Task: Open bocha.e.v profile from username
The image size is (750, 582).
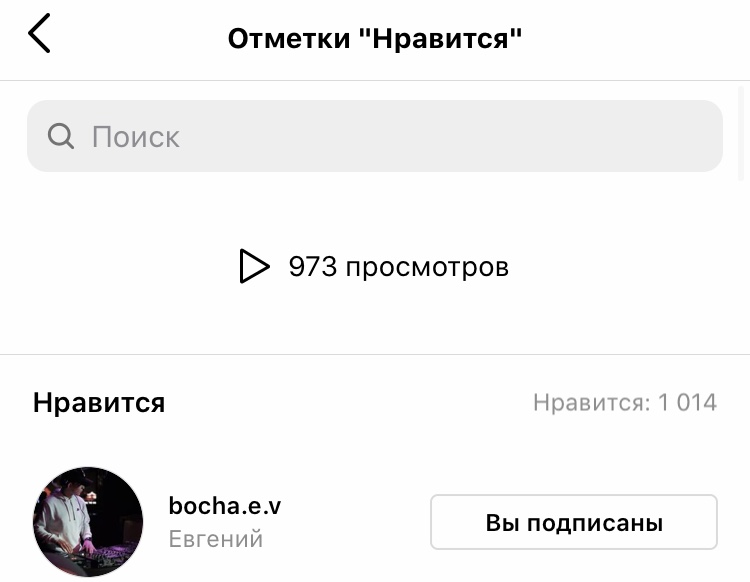Action: (x=224, y=506)
